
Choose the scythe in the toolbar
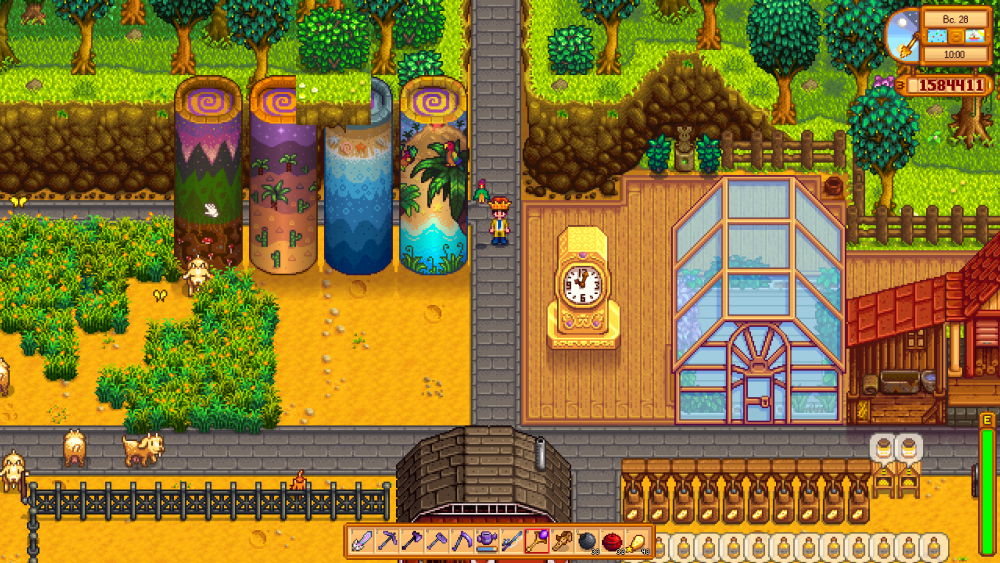click(x=461, y=541)
